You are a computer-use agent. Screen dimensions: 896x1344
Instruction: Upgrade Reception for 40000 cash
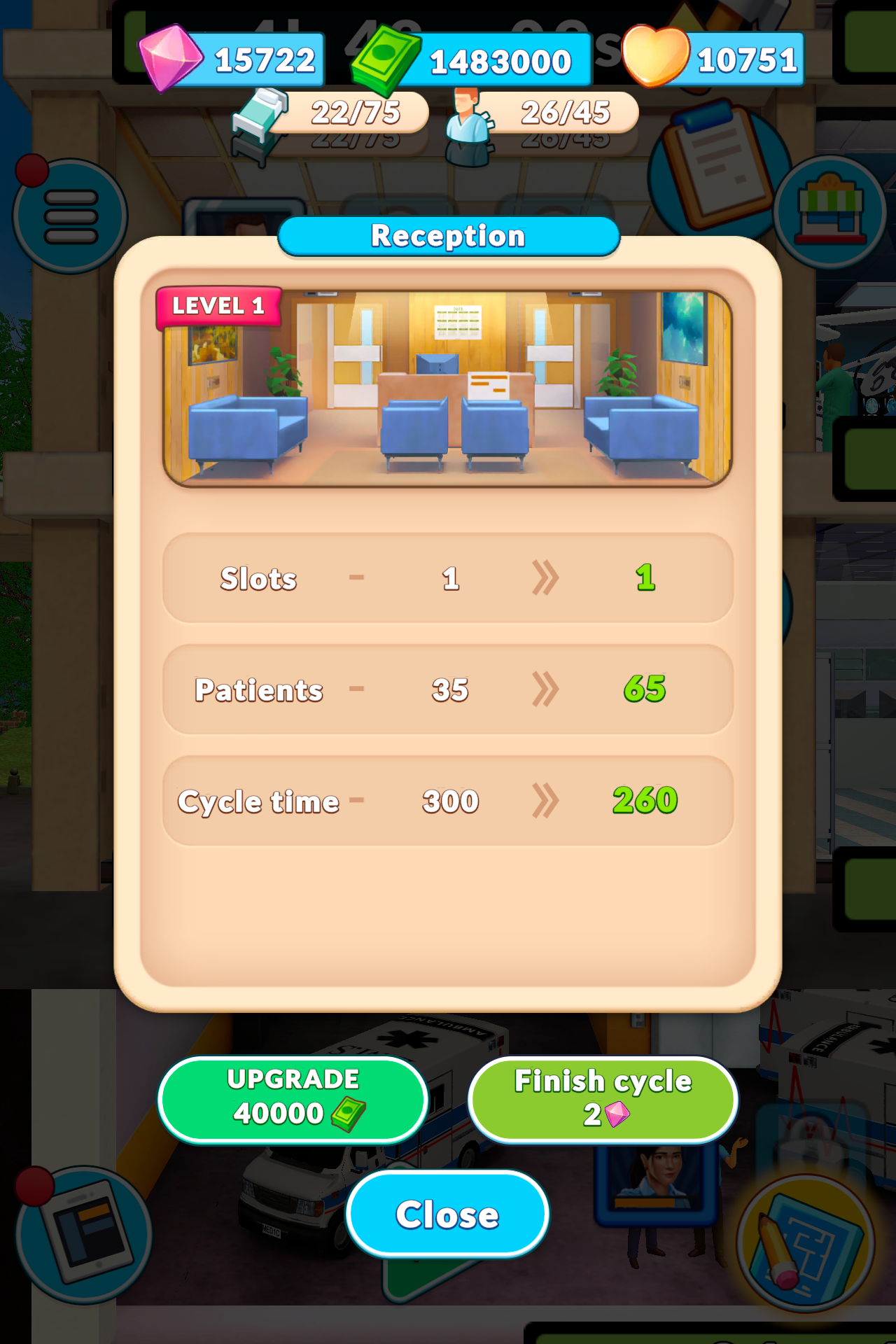point(293,1098)
